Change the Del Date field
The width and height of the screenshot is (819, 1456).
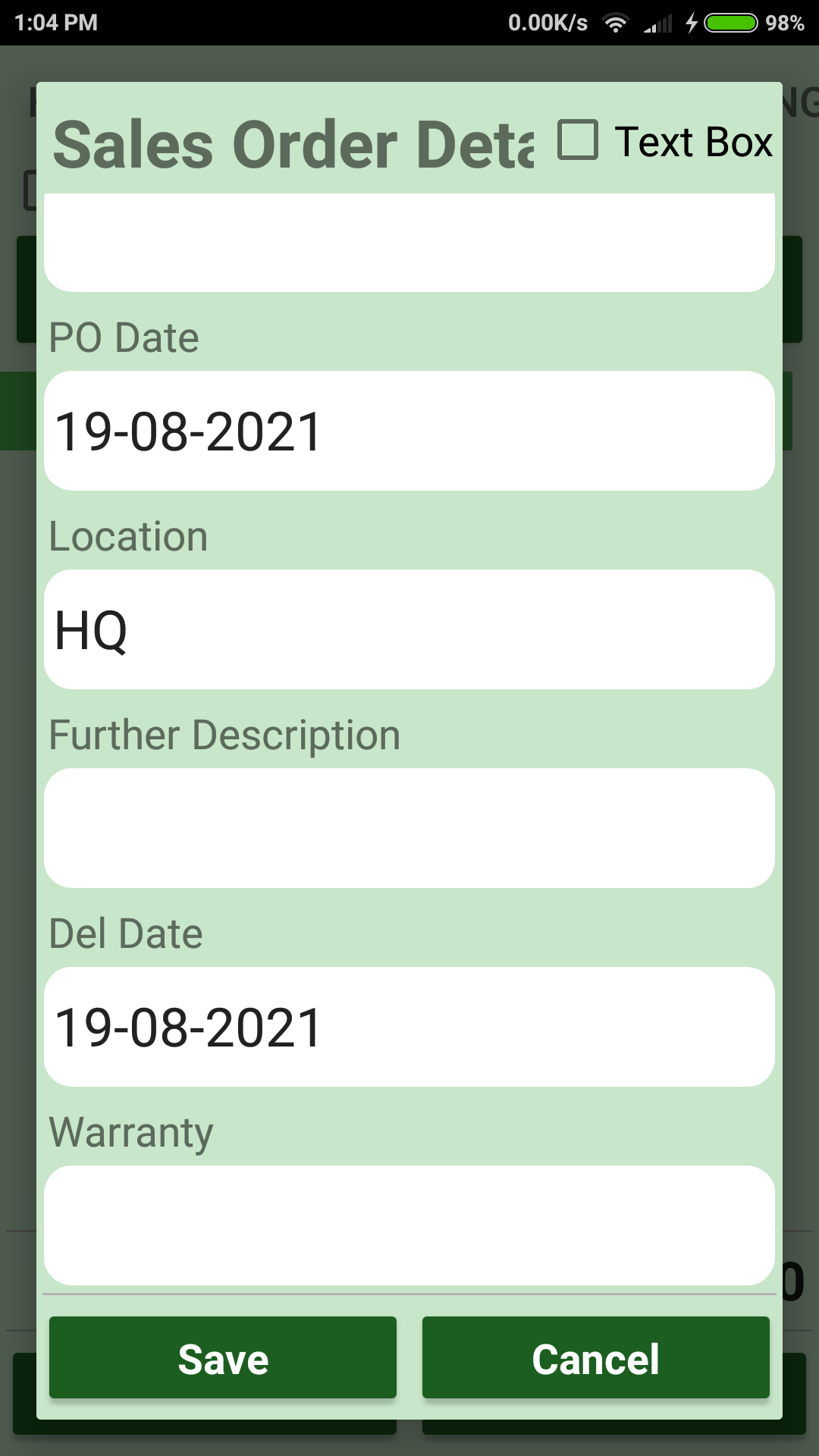[409, 1027]
